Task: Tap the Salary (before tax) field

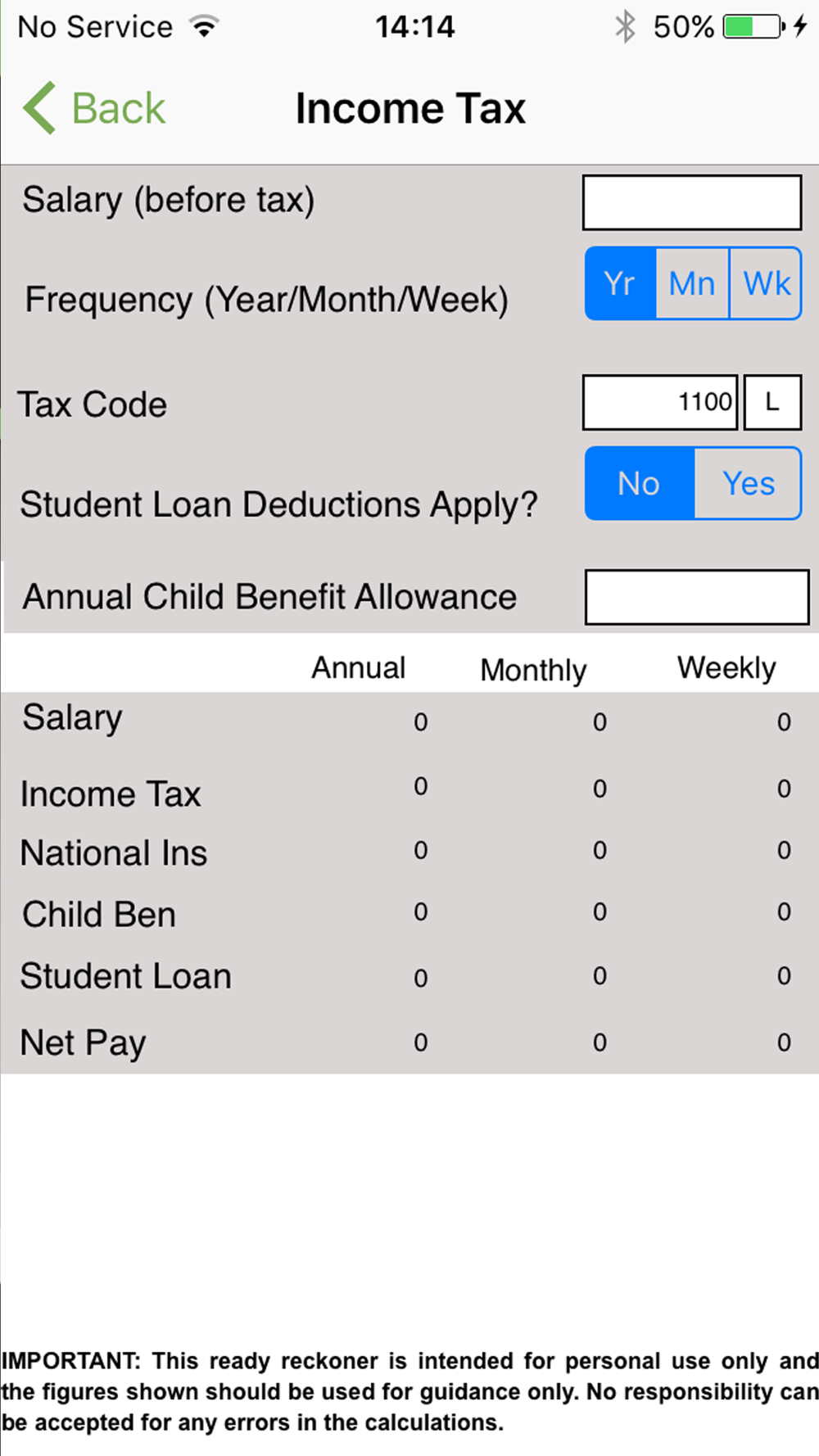Action: coord(692,202)
